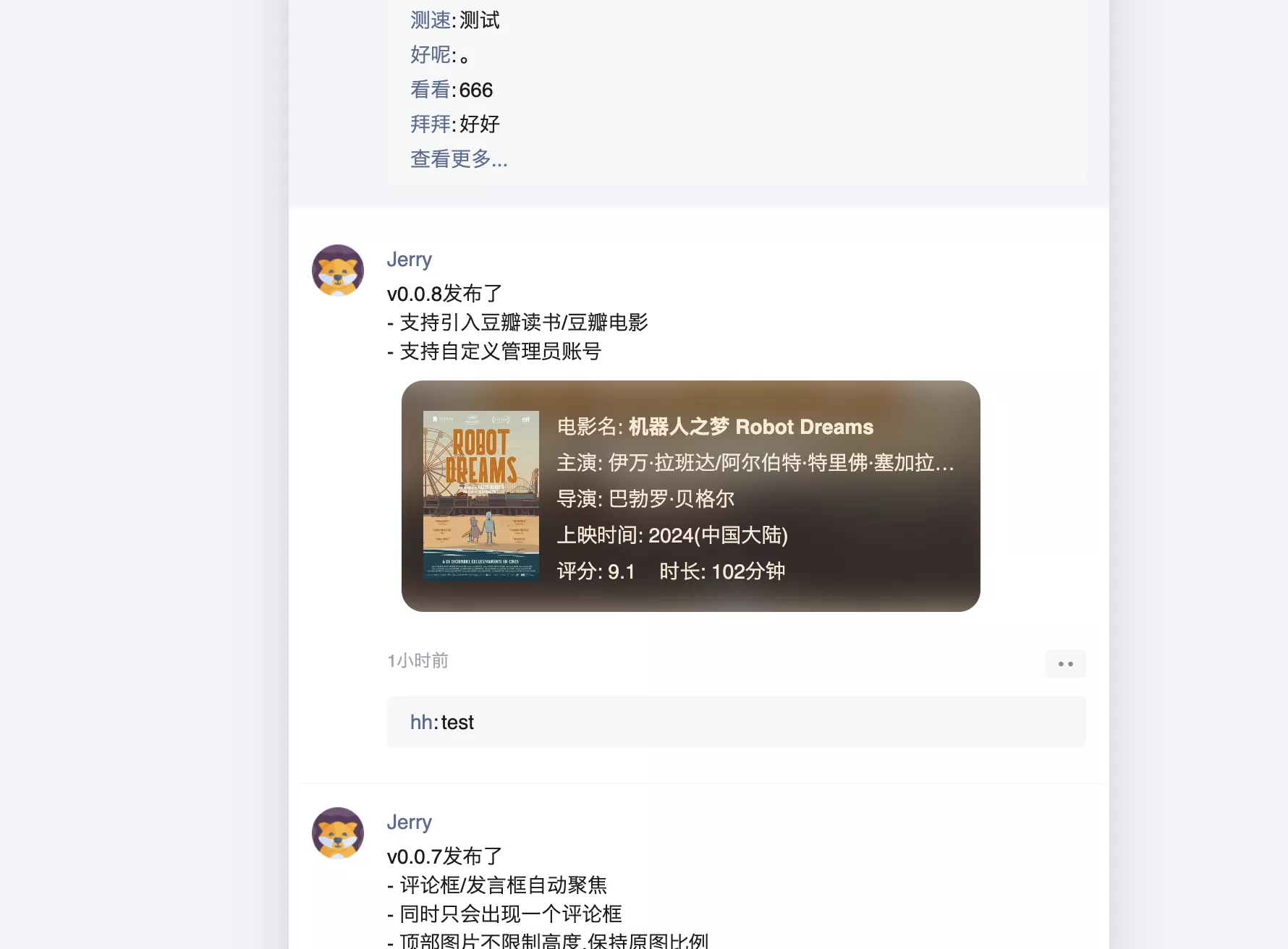Open the Robot Dreams movie card
This screenshot has height=949, width=1288.
690,496
